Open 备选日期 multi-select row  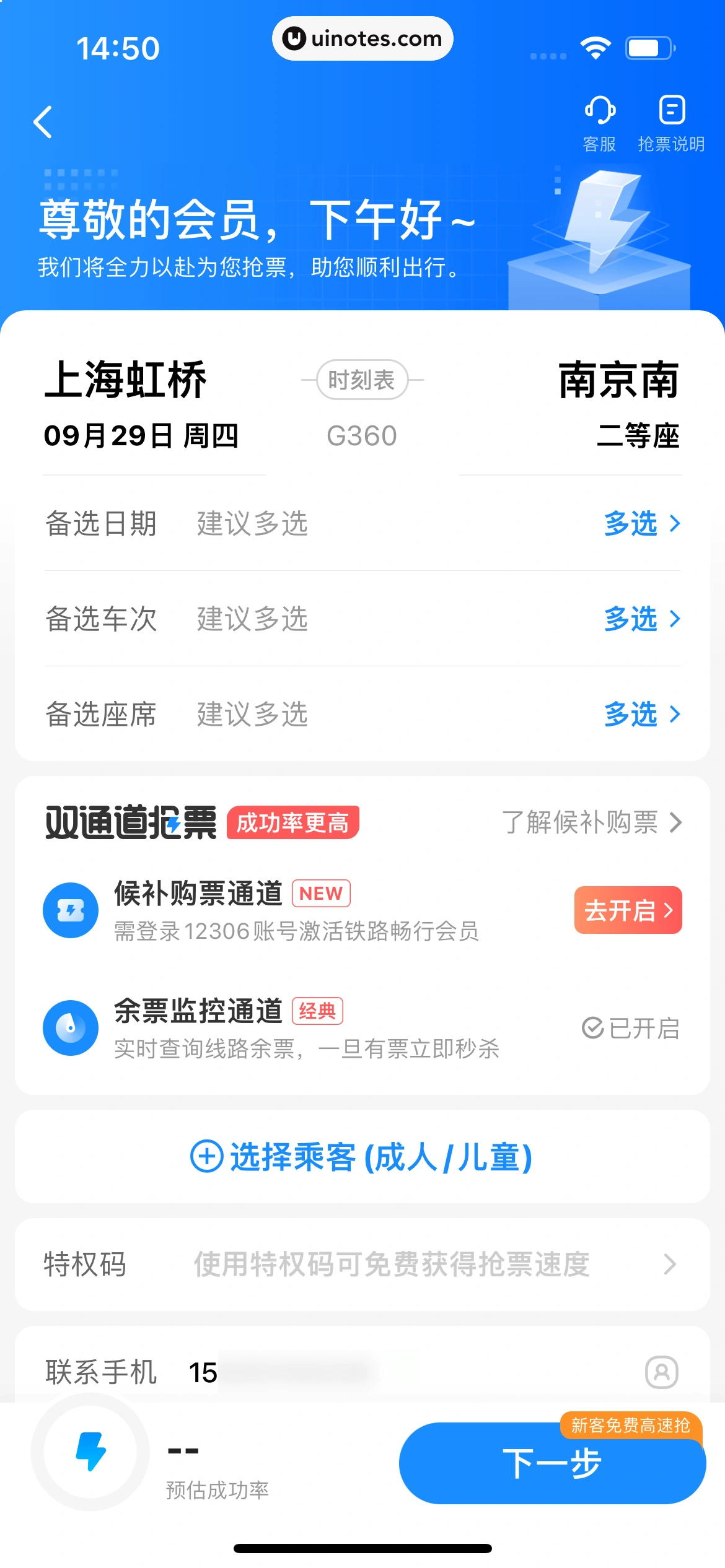[x=642, y=524]
